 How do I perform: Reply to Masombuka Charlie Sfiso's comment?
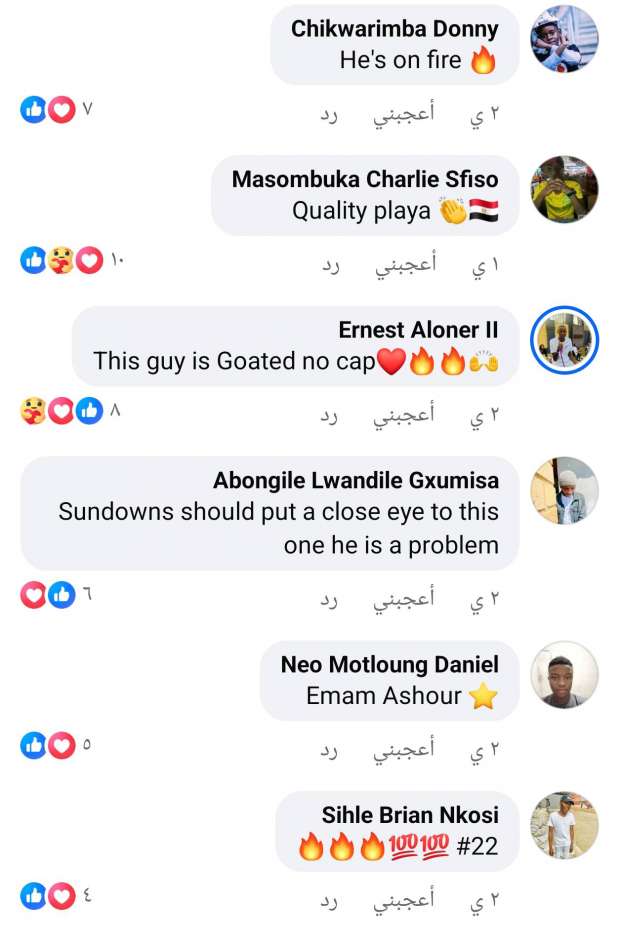click(x=329, y=265)
